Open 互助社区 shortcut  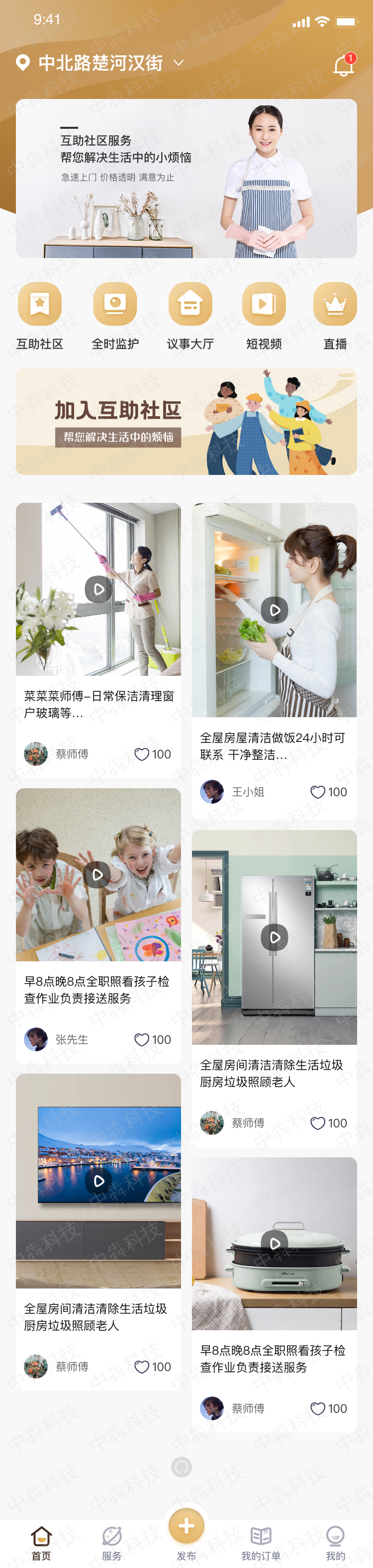tap(40, 304)
